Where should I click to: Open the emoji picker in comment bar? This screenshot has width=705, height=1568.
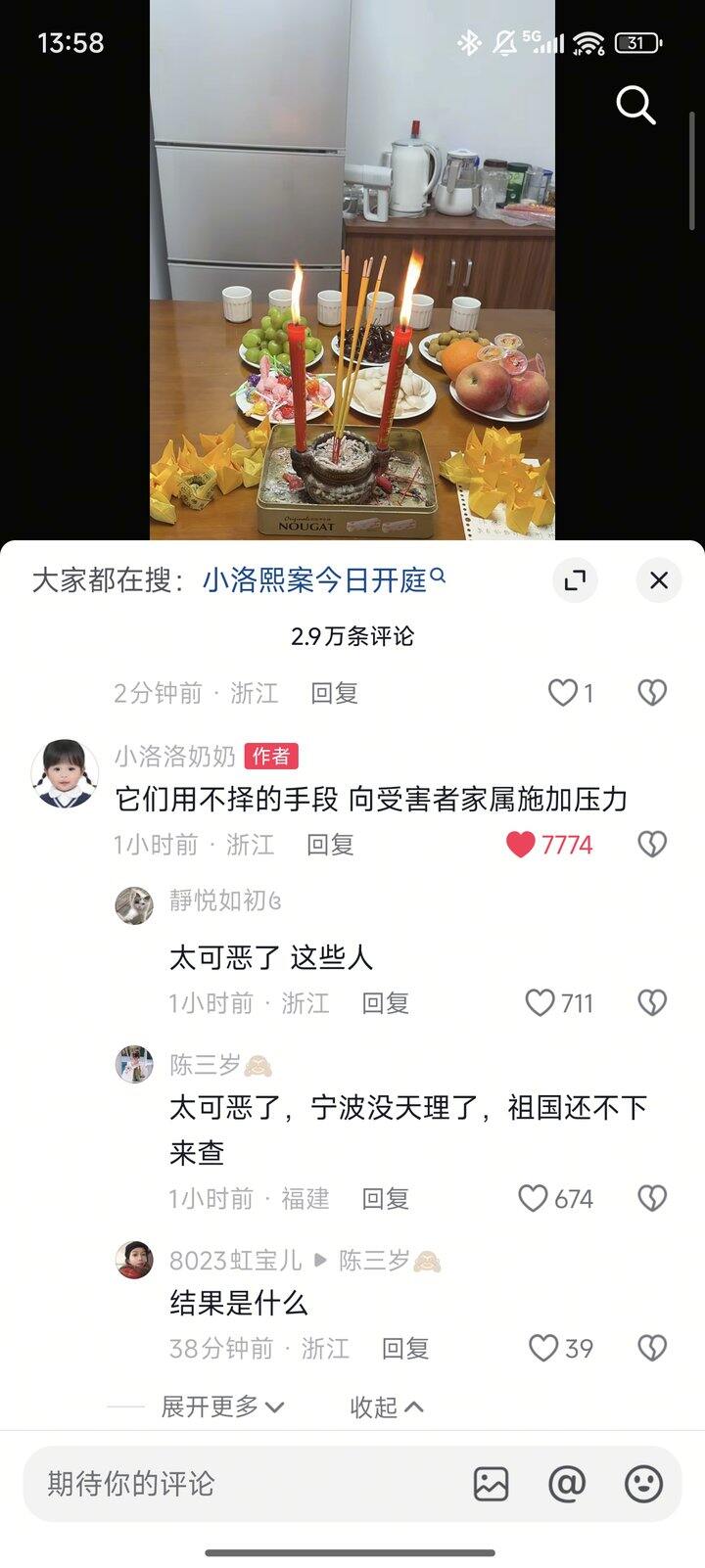pyautogui.click(x=643, y=1484)
